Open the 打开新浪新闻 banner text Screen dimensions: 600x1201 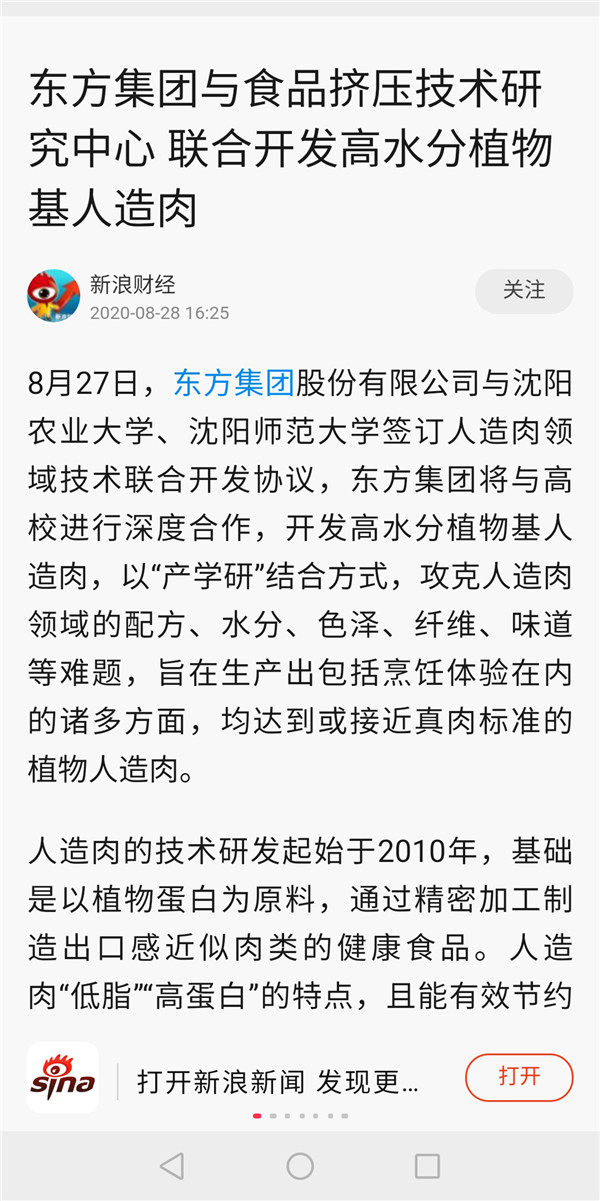pyautogui.click(x=278, y=1081)
